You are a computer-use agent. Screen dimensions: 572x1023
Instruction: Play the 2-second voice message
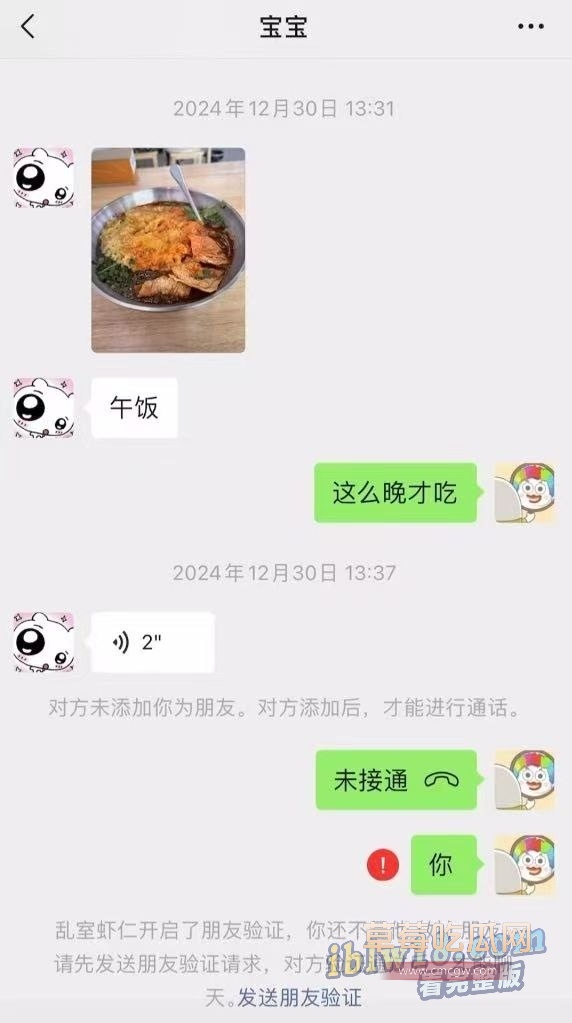click(153, 643)
